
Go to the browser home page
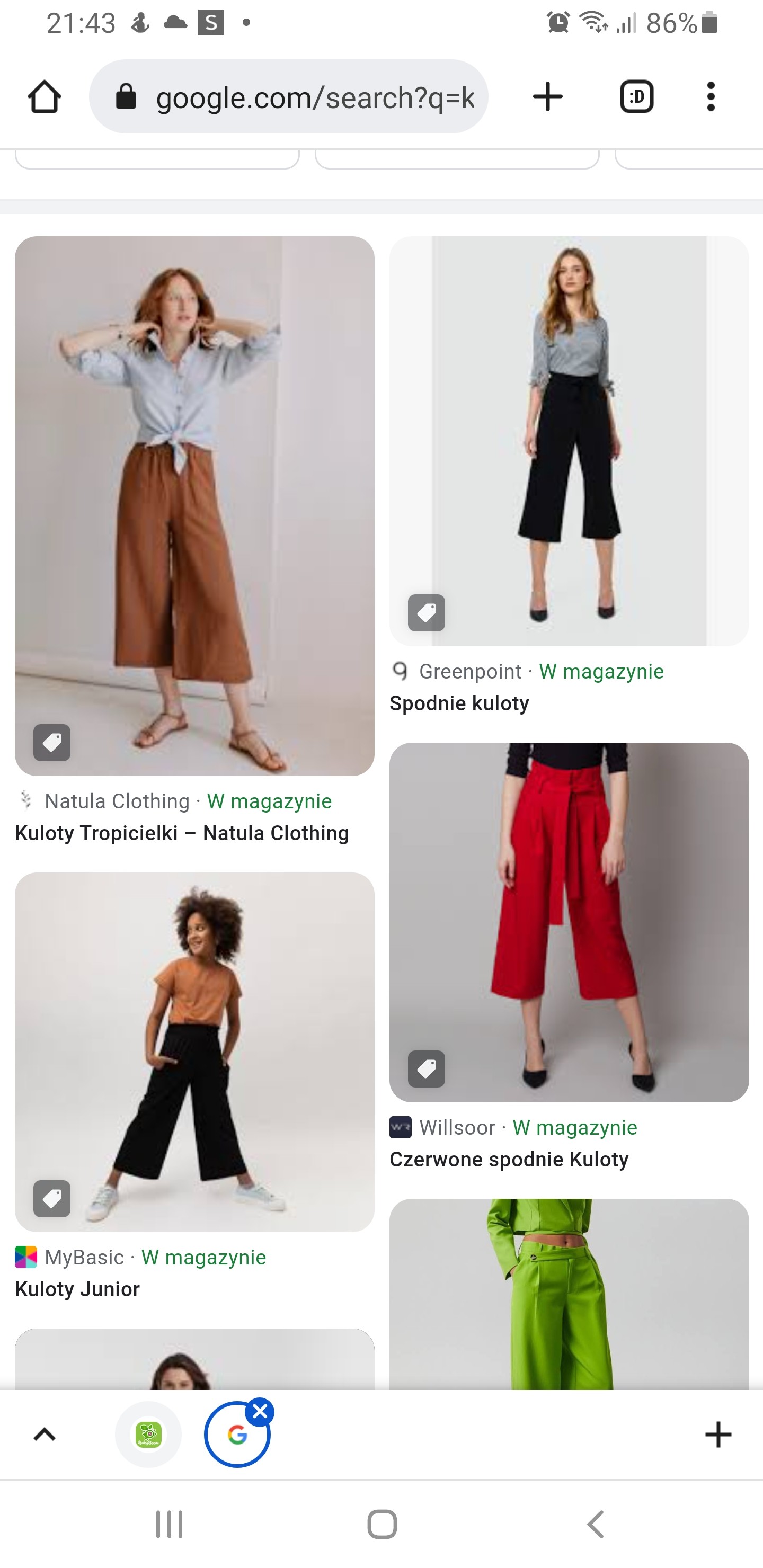[x=44, y=97]
